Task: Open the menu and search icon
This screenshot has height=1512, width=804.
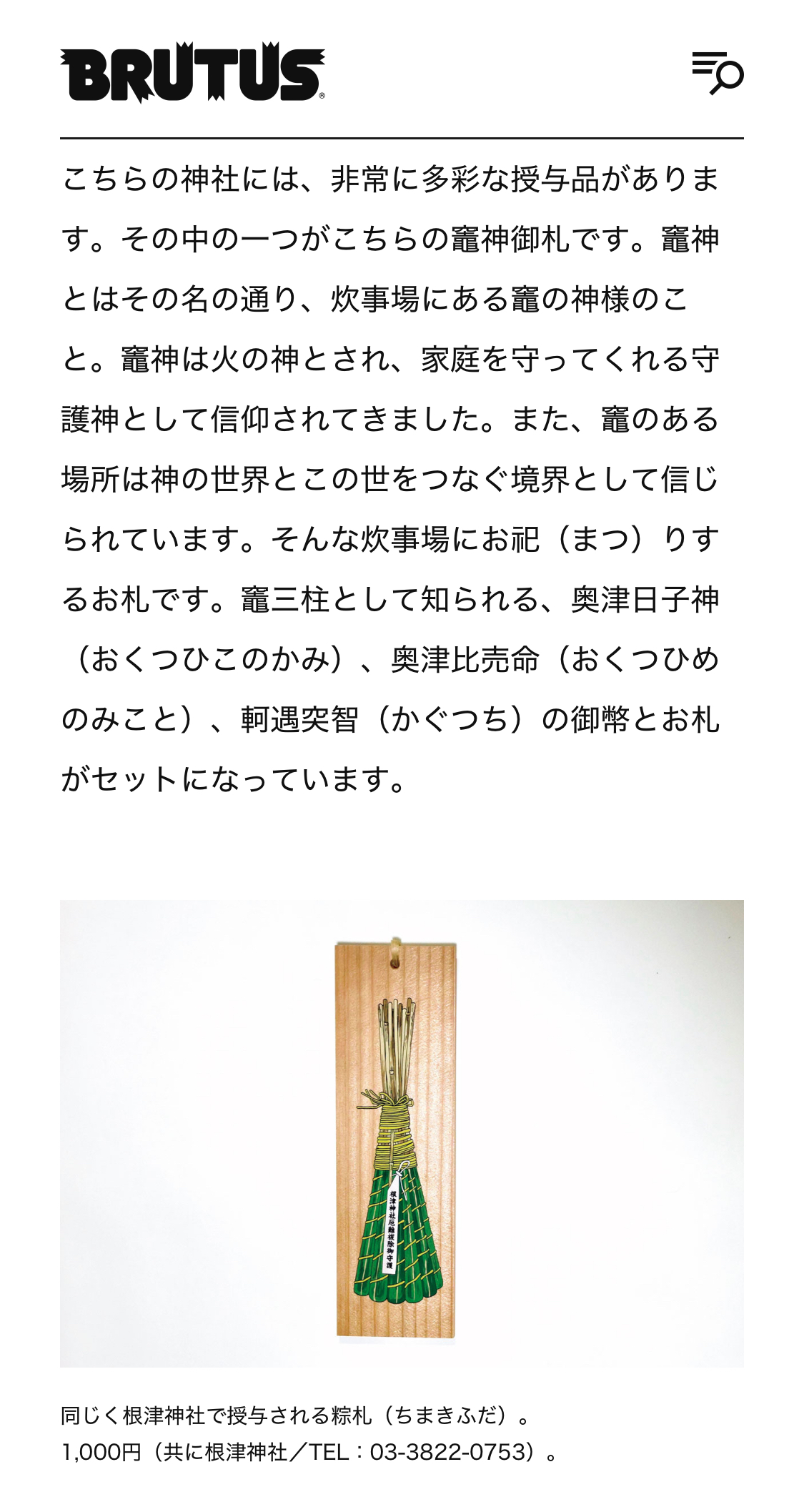Action: point(717,73)
